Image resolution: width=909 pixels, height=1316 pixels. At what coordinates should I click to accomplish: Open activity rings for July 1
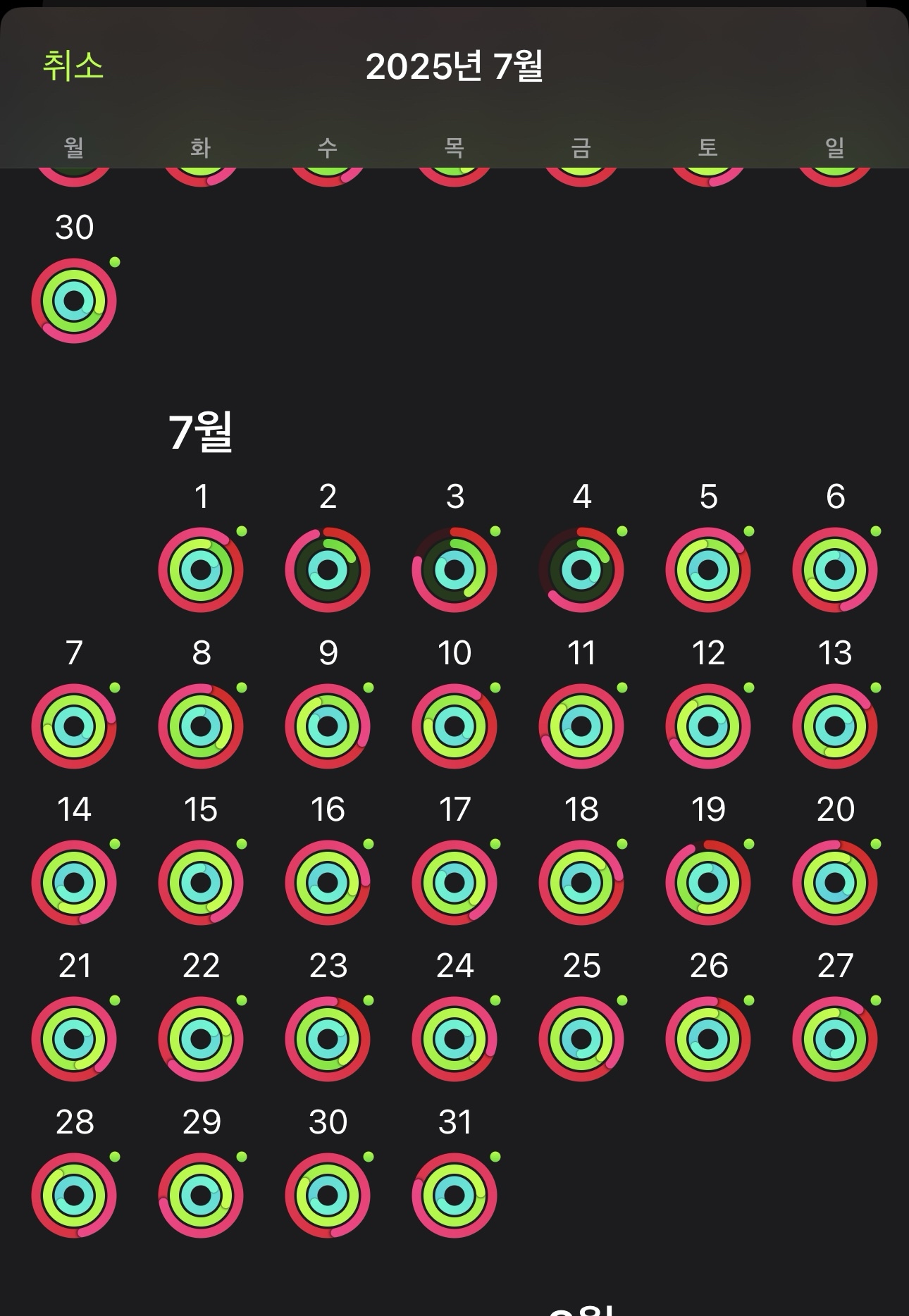[x=201, y=569]
